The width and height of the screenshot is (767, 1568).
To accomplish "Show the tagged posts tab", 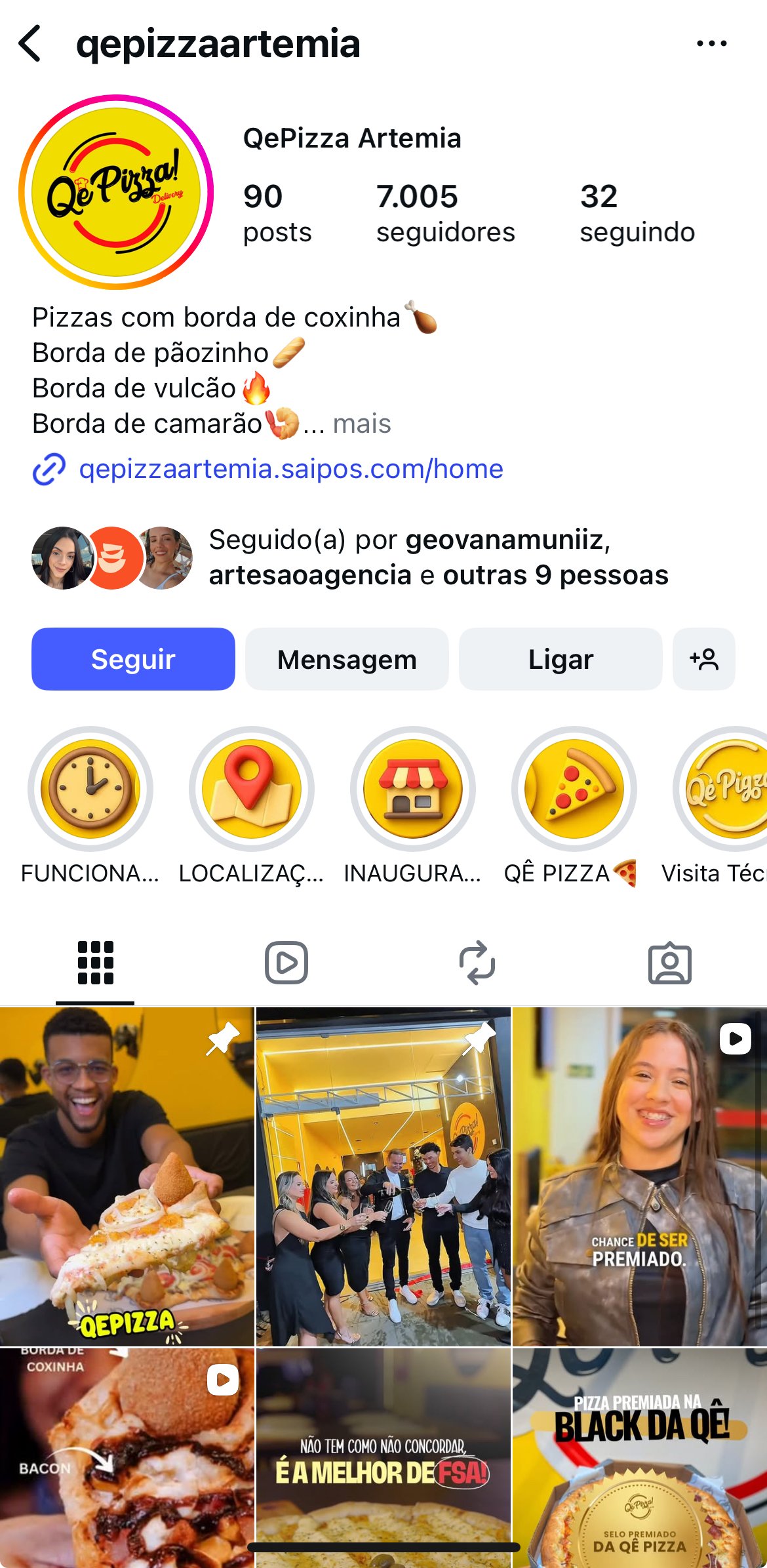I will pos(669,963).
